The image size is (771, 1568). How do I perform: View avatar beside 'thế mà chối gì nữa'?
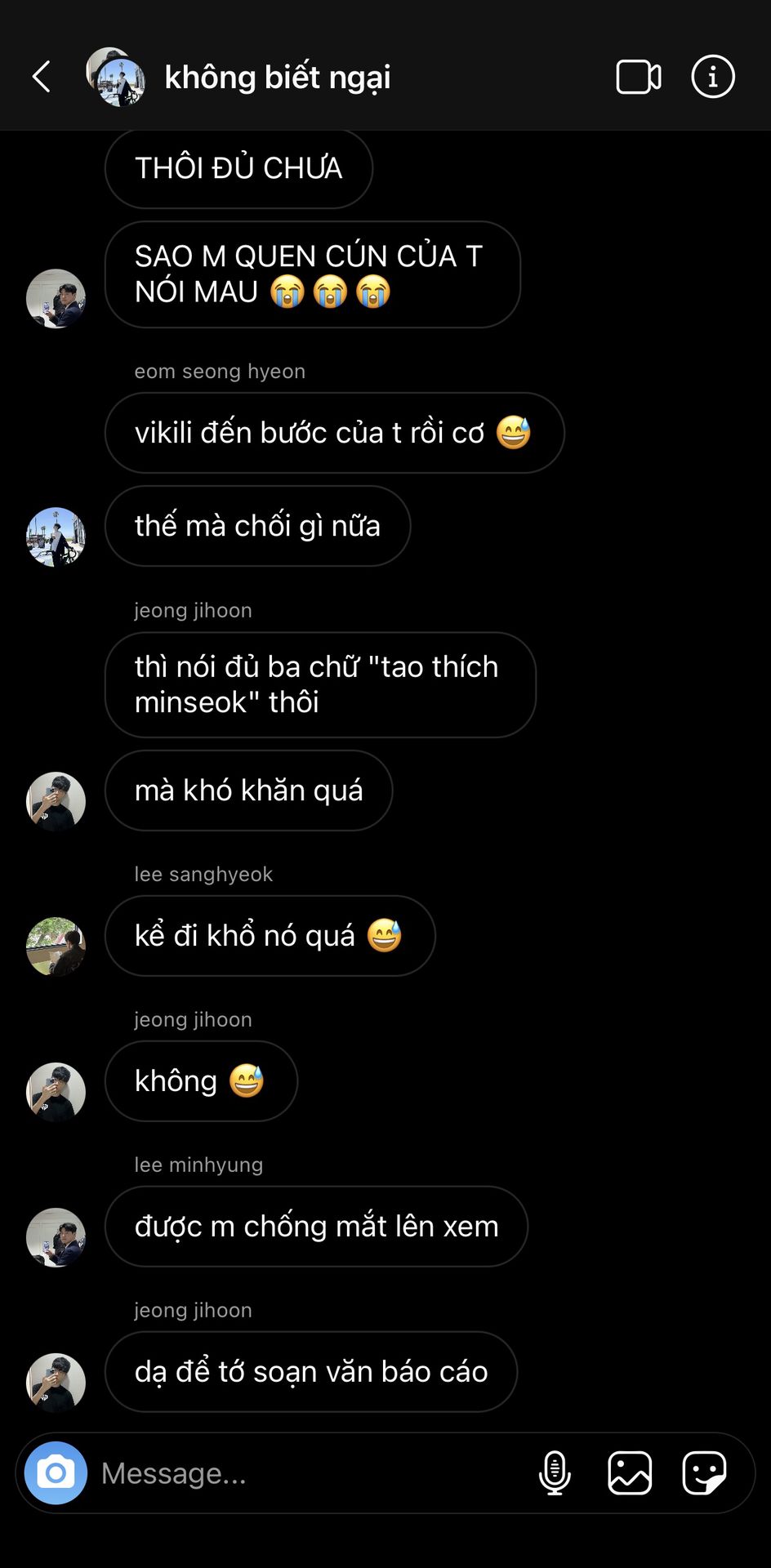click(x=56, y=537)
